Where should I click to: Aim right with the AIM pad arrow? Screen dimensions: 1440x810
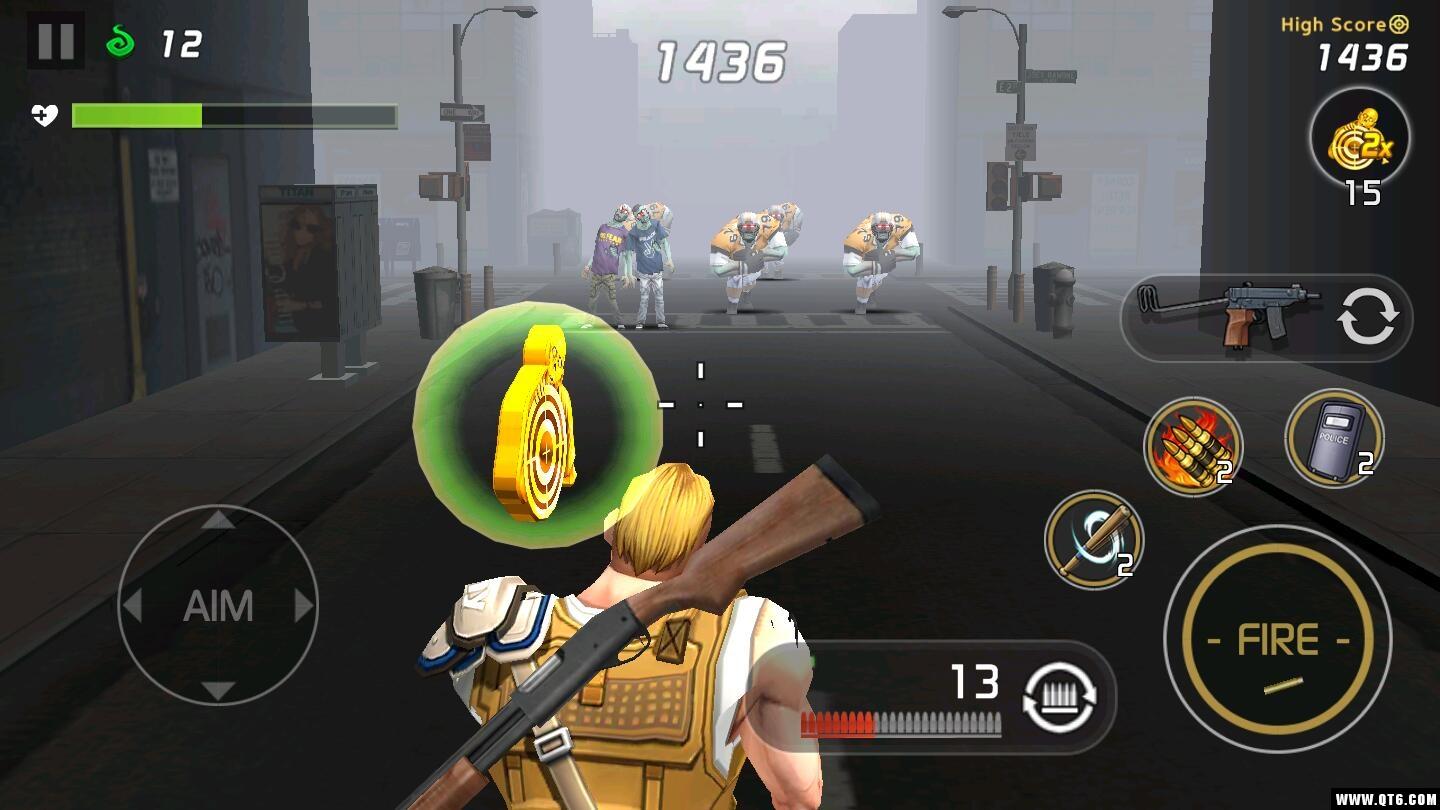tap(303, 606)
